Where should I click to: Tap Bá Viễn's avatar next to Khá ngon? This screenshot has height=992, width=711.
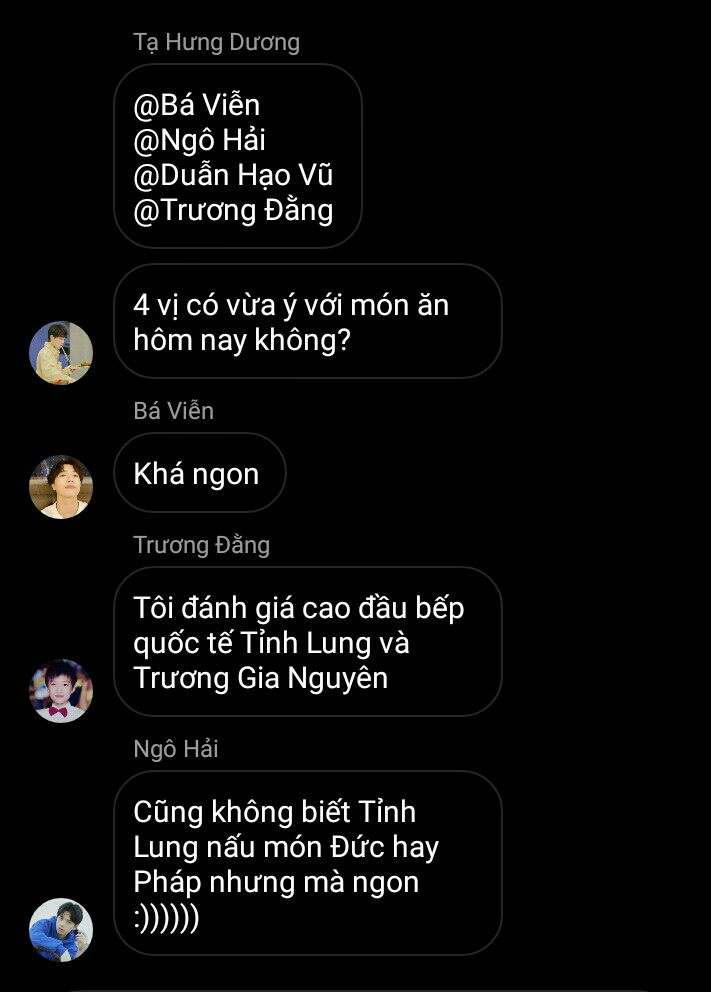[x=61, y=487]
